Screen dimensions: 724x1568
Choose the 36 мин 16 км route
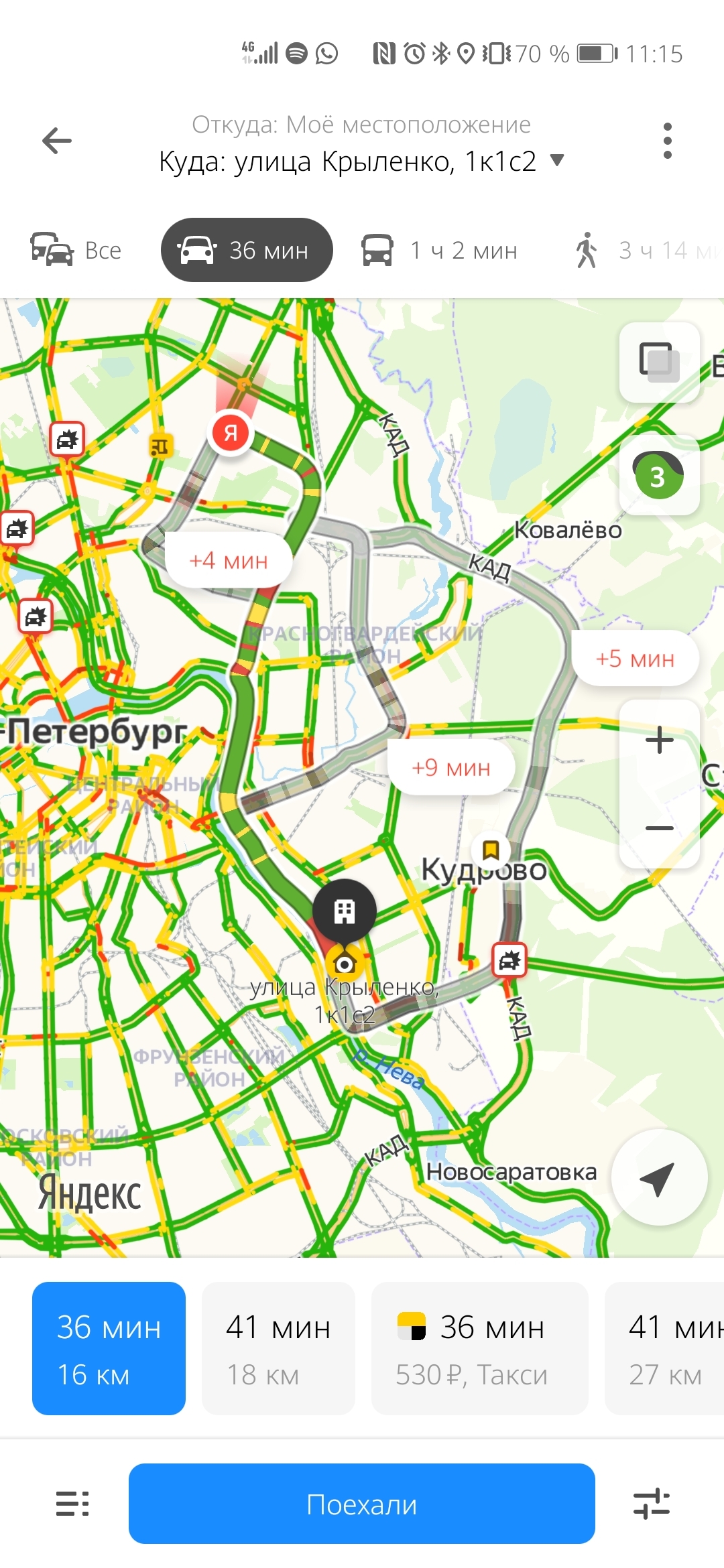[x=109, y=1348]
